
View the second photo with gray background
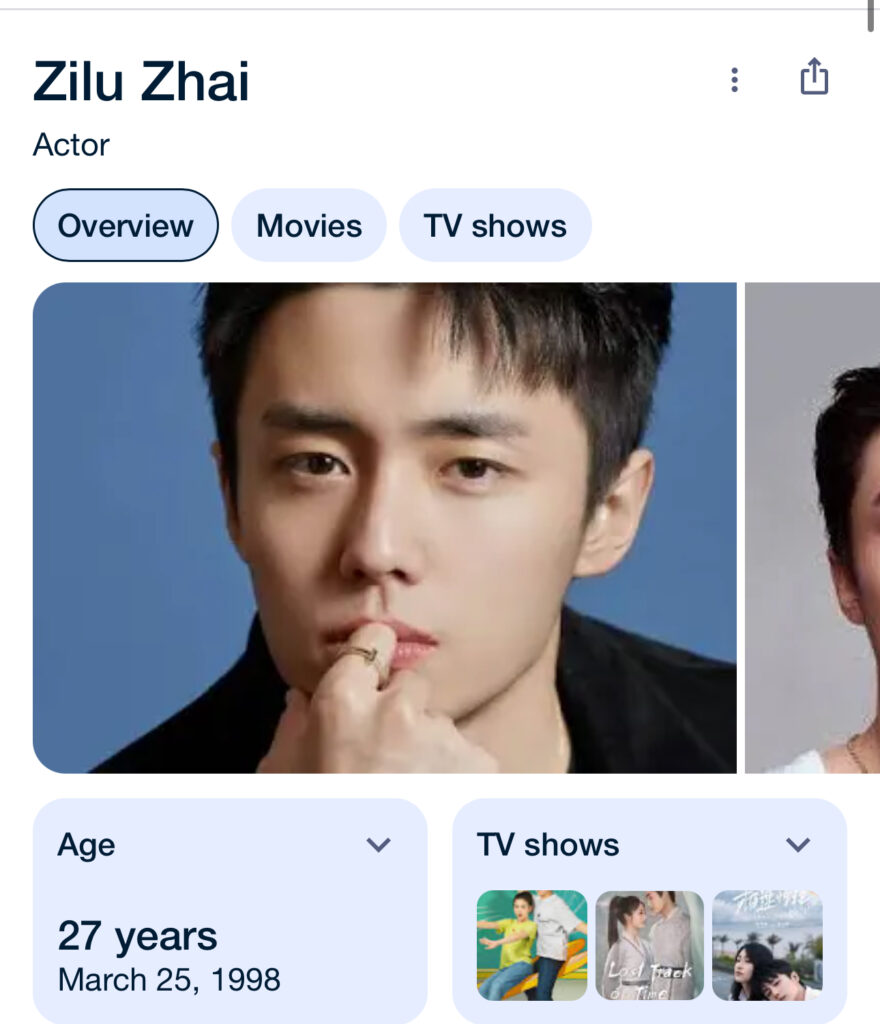[812, 527]
